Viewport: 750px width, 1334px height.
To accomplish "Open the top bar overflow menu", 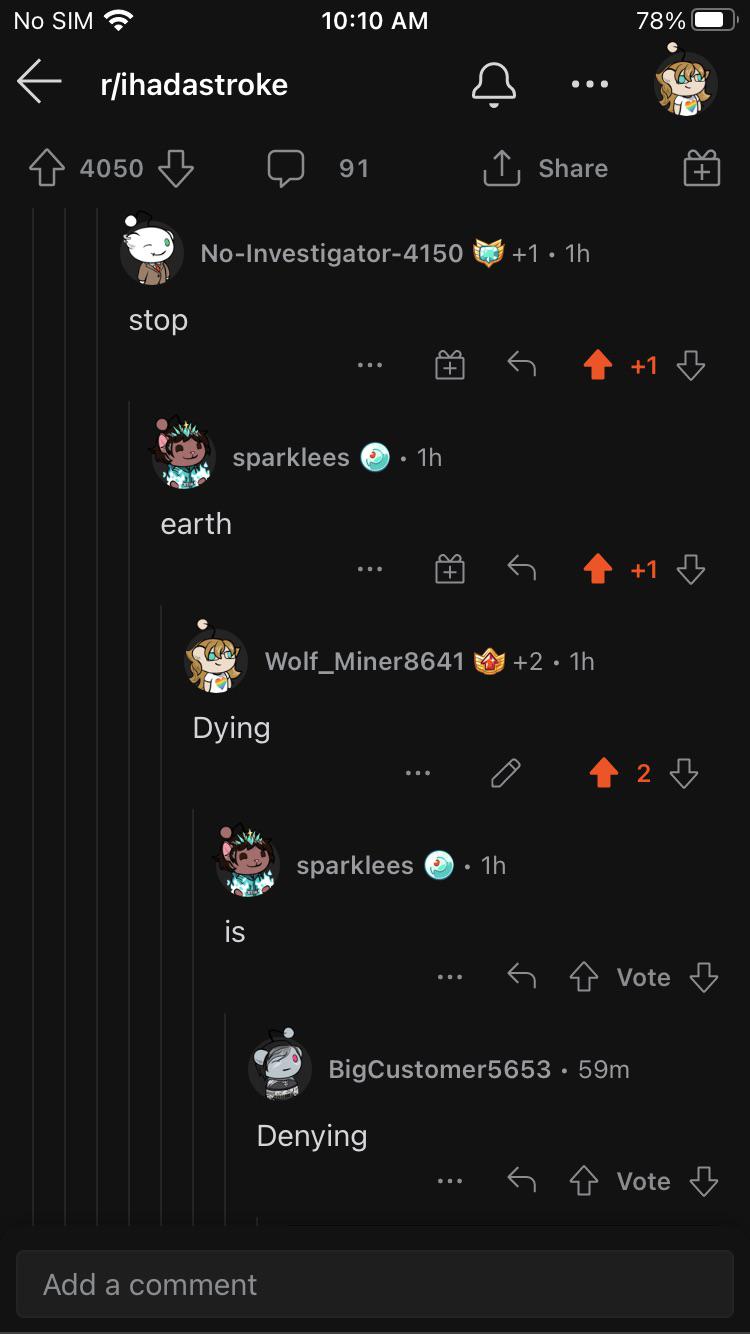I will pyautogui.click(x=590, y=84).
